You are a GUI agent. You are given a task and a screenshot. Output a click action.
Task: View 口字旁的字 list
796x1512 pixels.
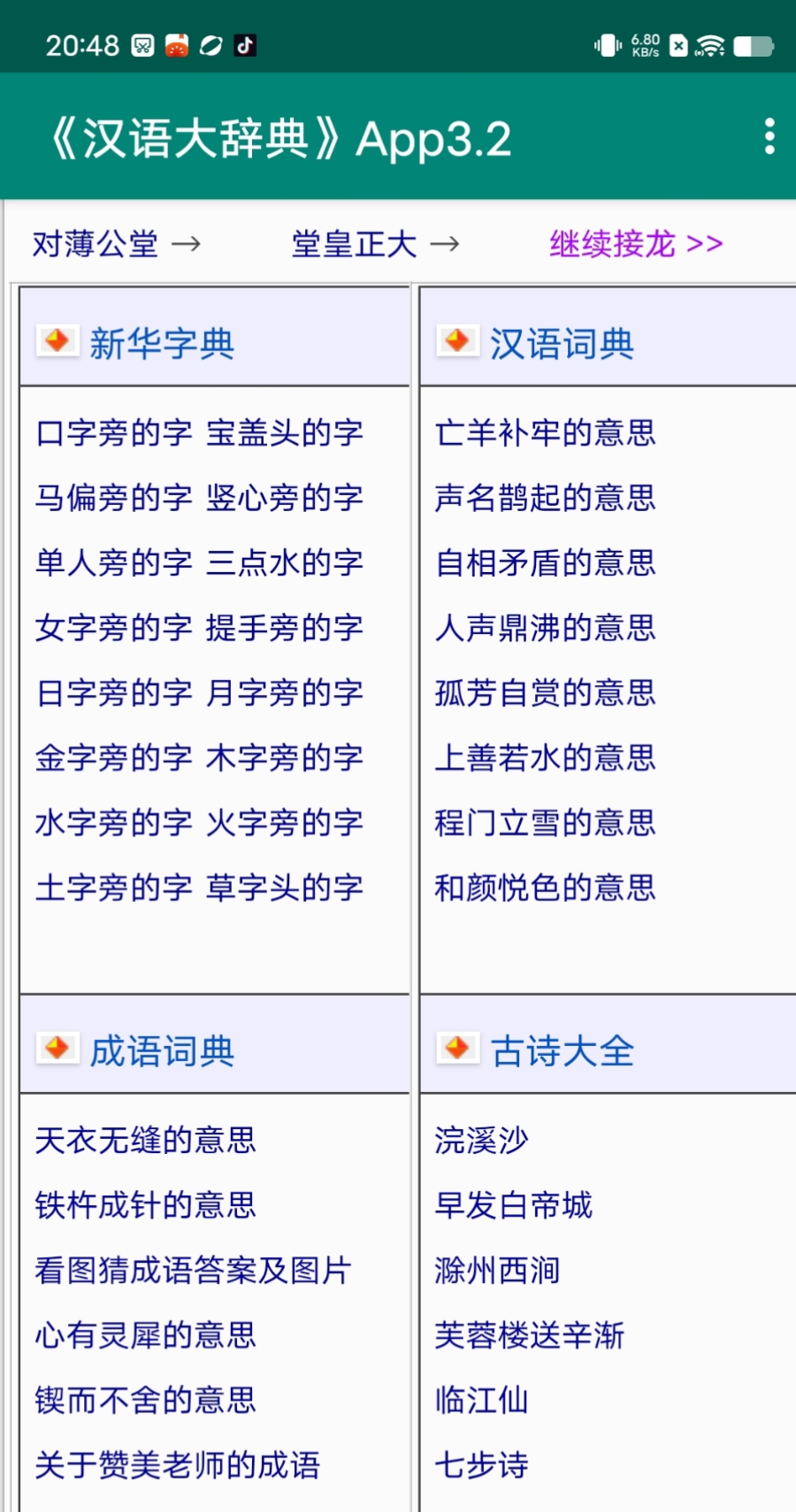113,432
